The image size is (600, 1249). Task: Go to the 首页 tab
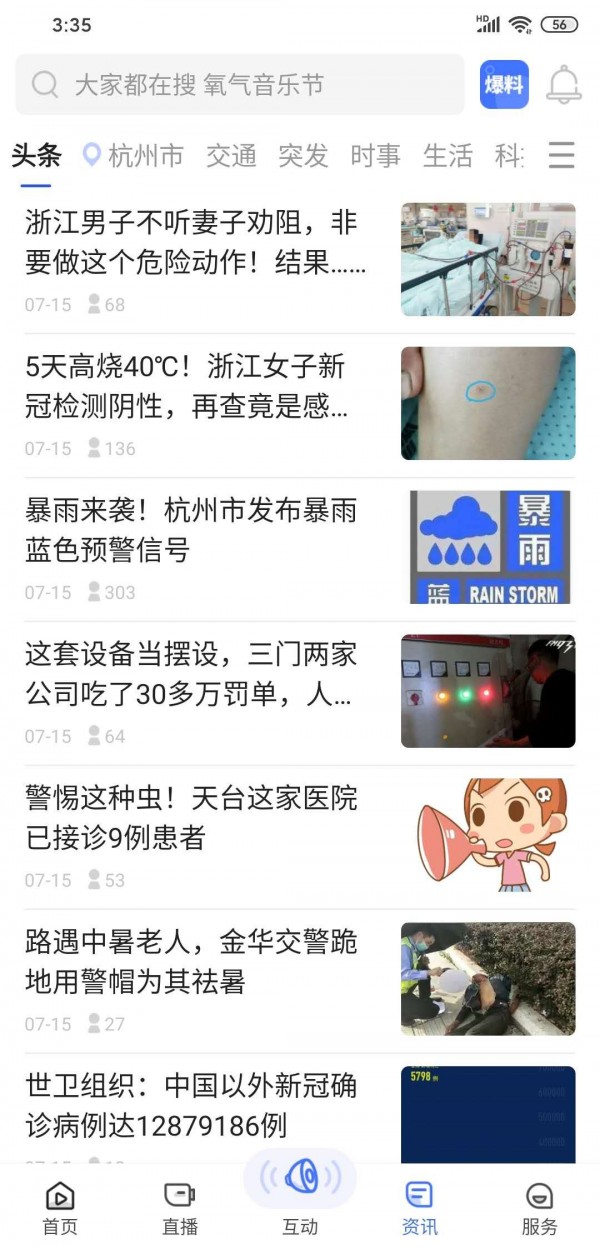point(60,1207)
